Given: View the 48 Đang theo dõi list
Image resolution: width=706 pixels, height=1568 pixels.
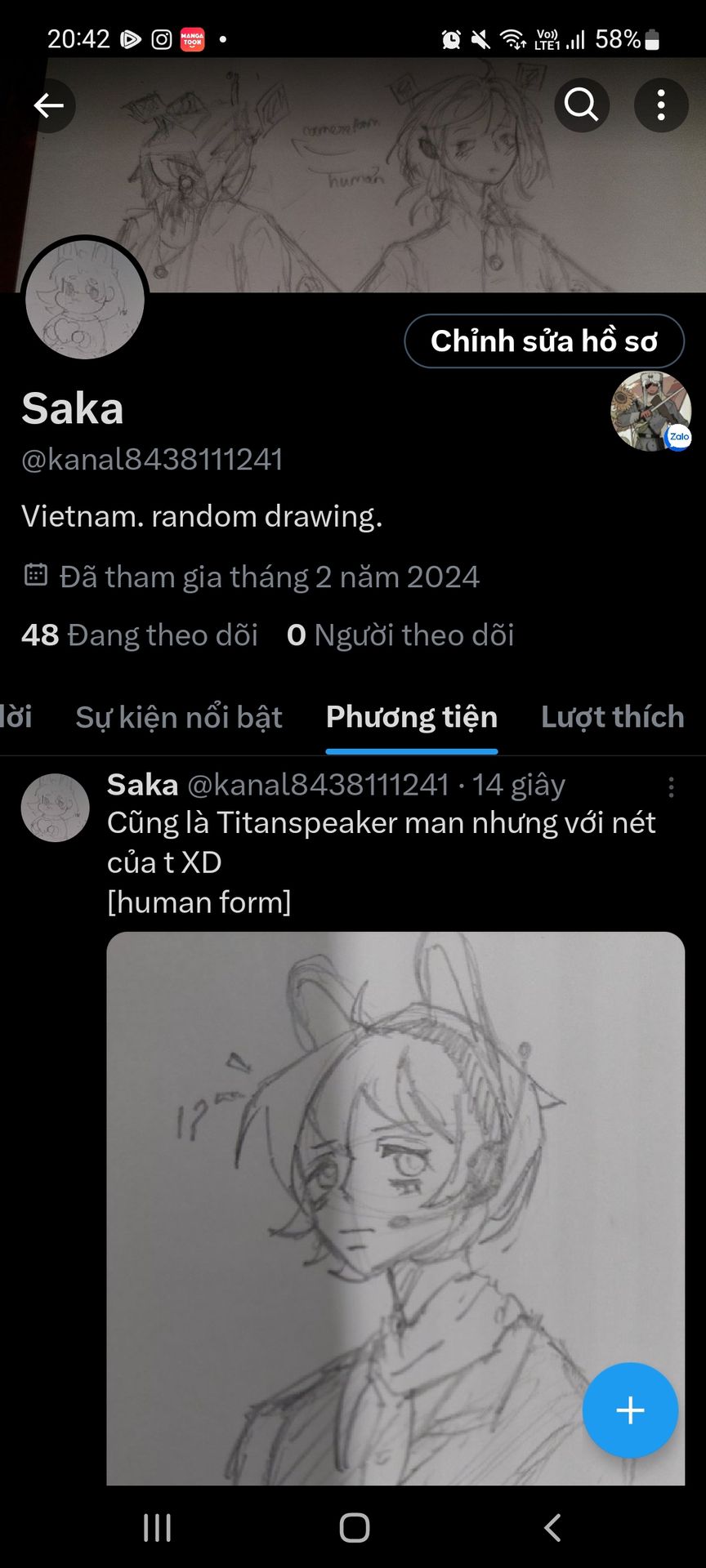Looking at the screenshot, I should click(140, 635).
